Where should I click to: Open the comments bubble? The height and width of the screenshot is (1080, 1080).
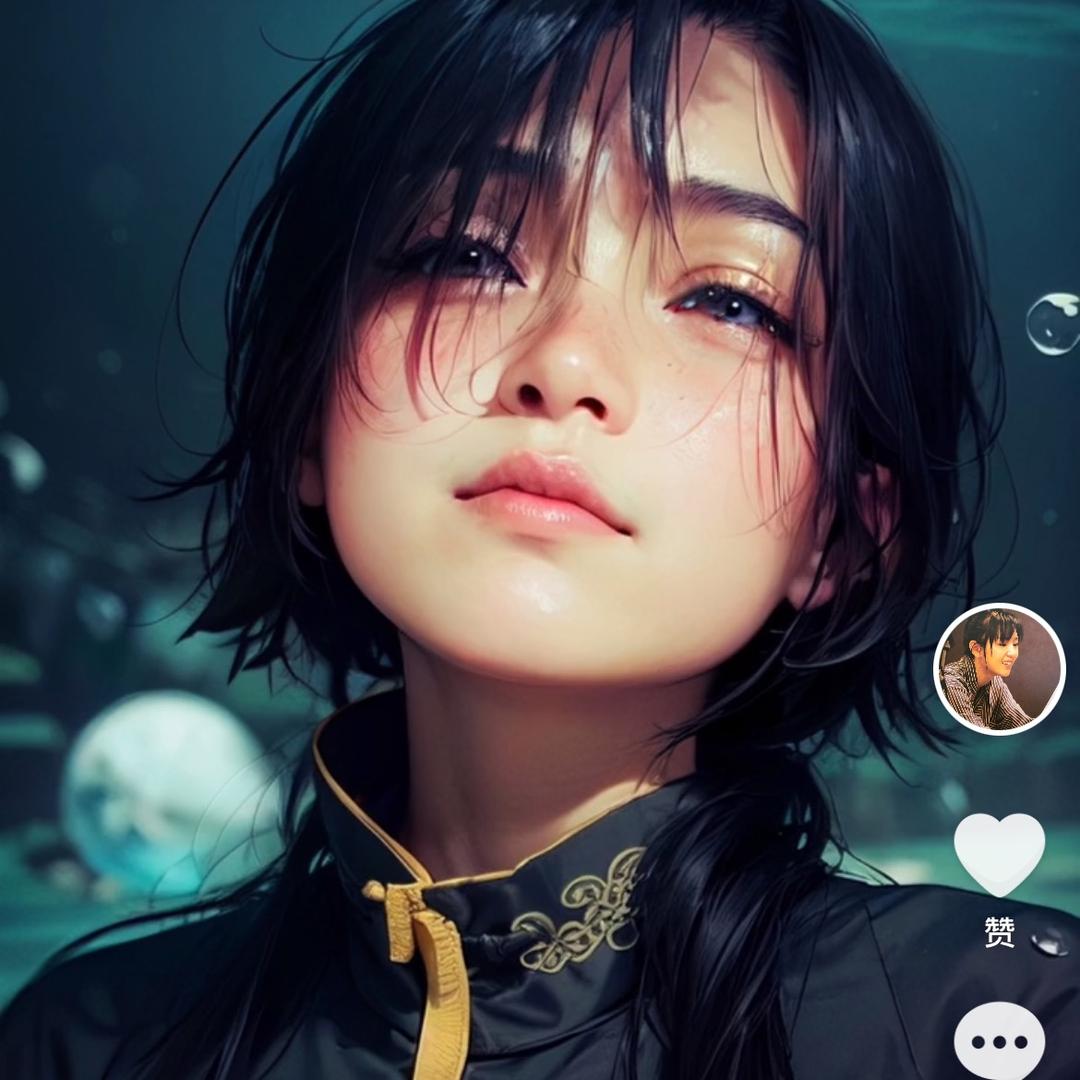(999, 1042)
